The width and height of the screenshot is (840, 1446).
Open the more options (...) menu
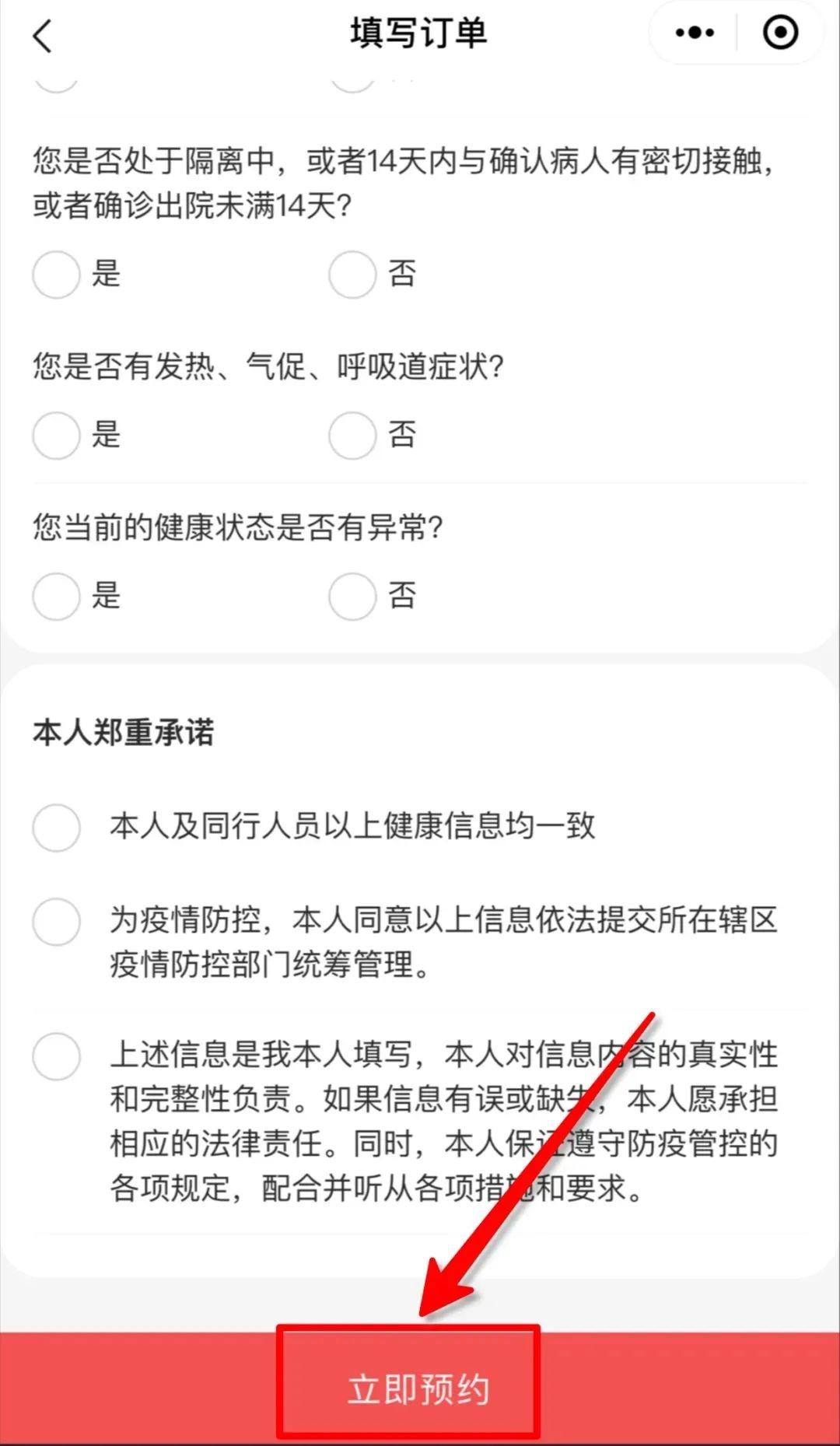click(x=695, y=33)
